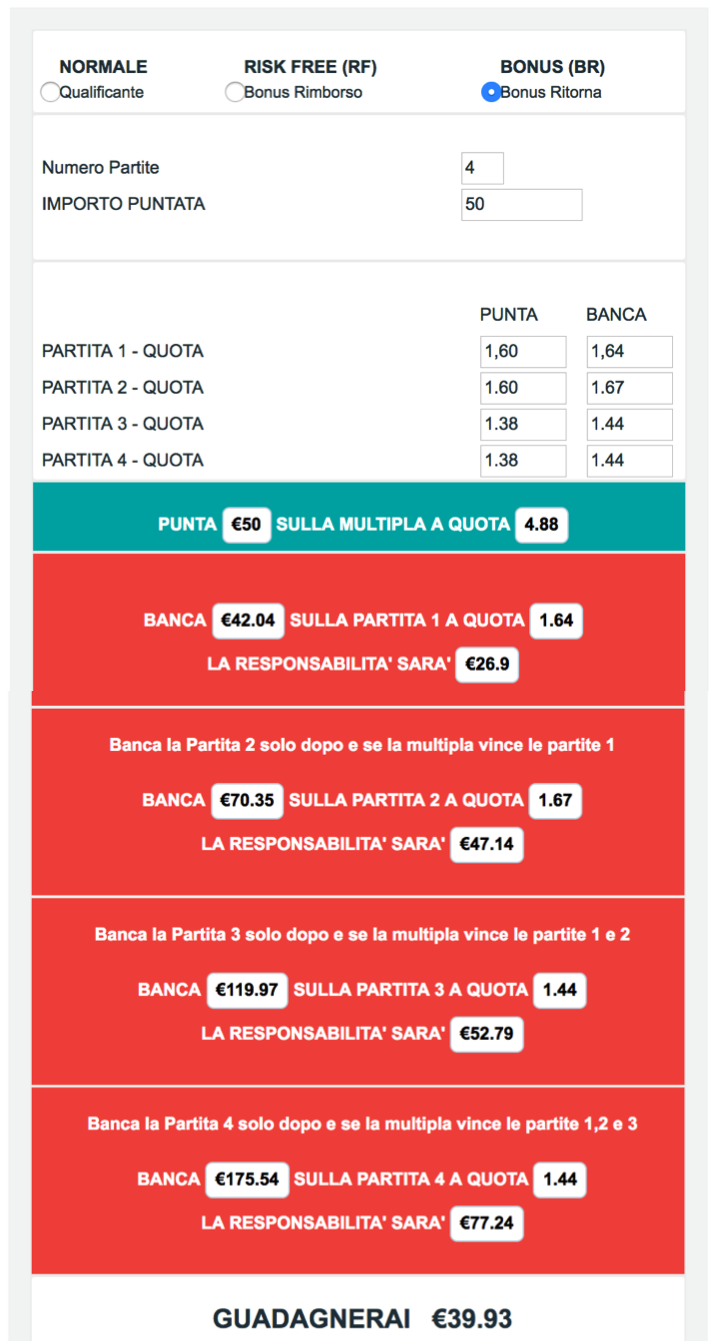
Task: Change Partita 2 Banca quota
Action: [629, 388]
